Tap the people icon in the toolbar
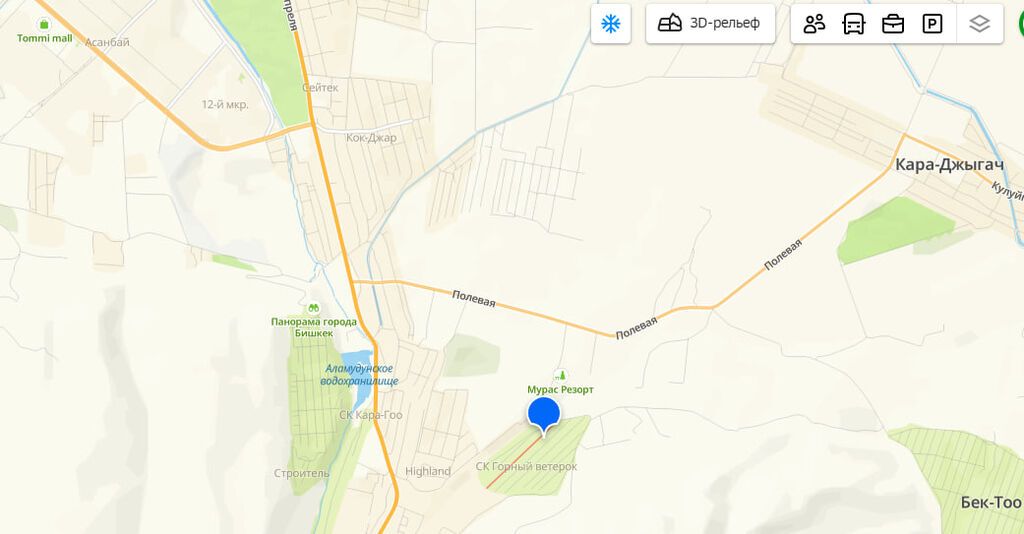Screen dimensions: 1024x534 pyautogui.click(x=815, y=24)
